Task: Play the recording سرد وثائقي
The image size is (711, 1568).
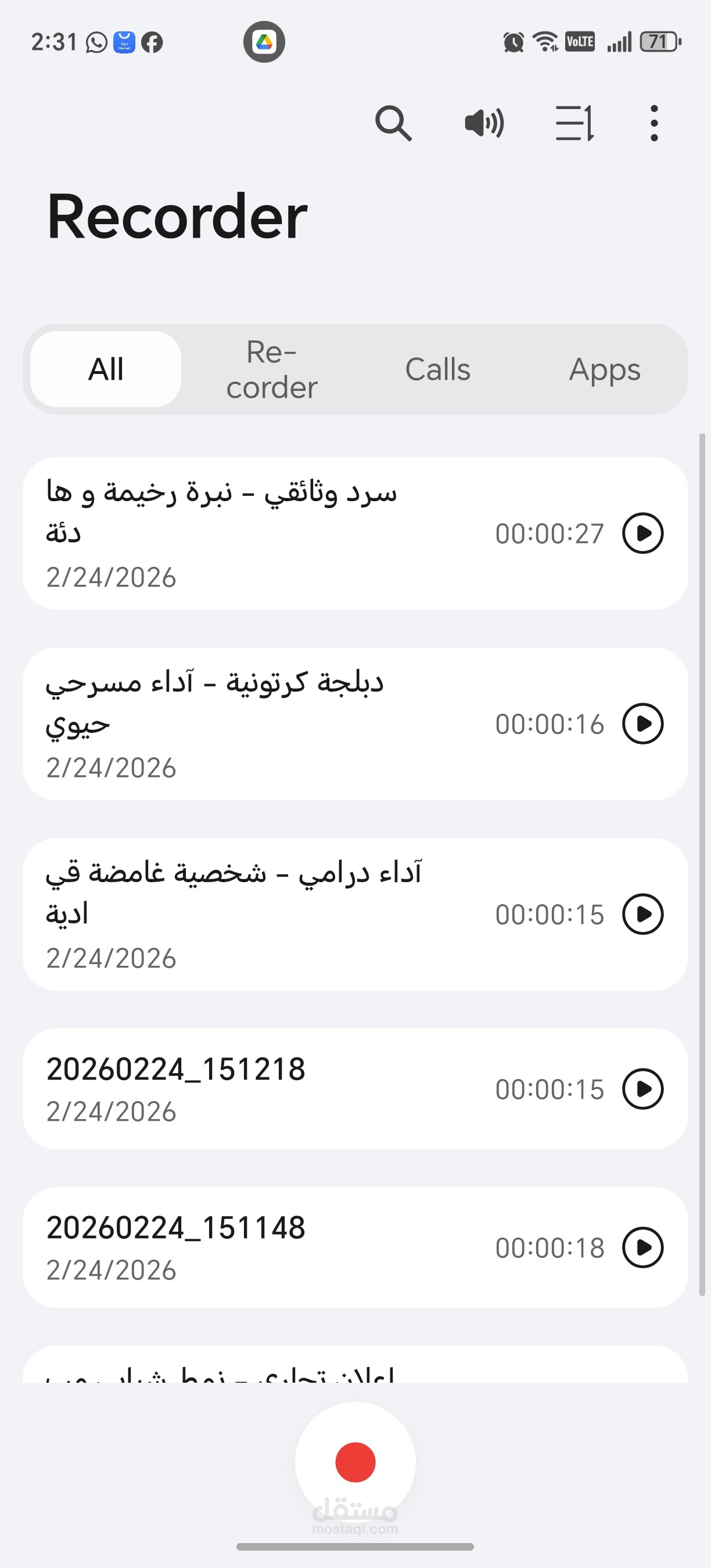Action: (643, 533)
